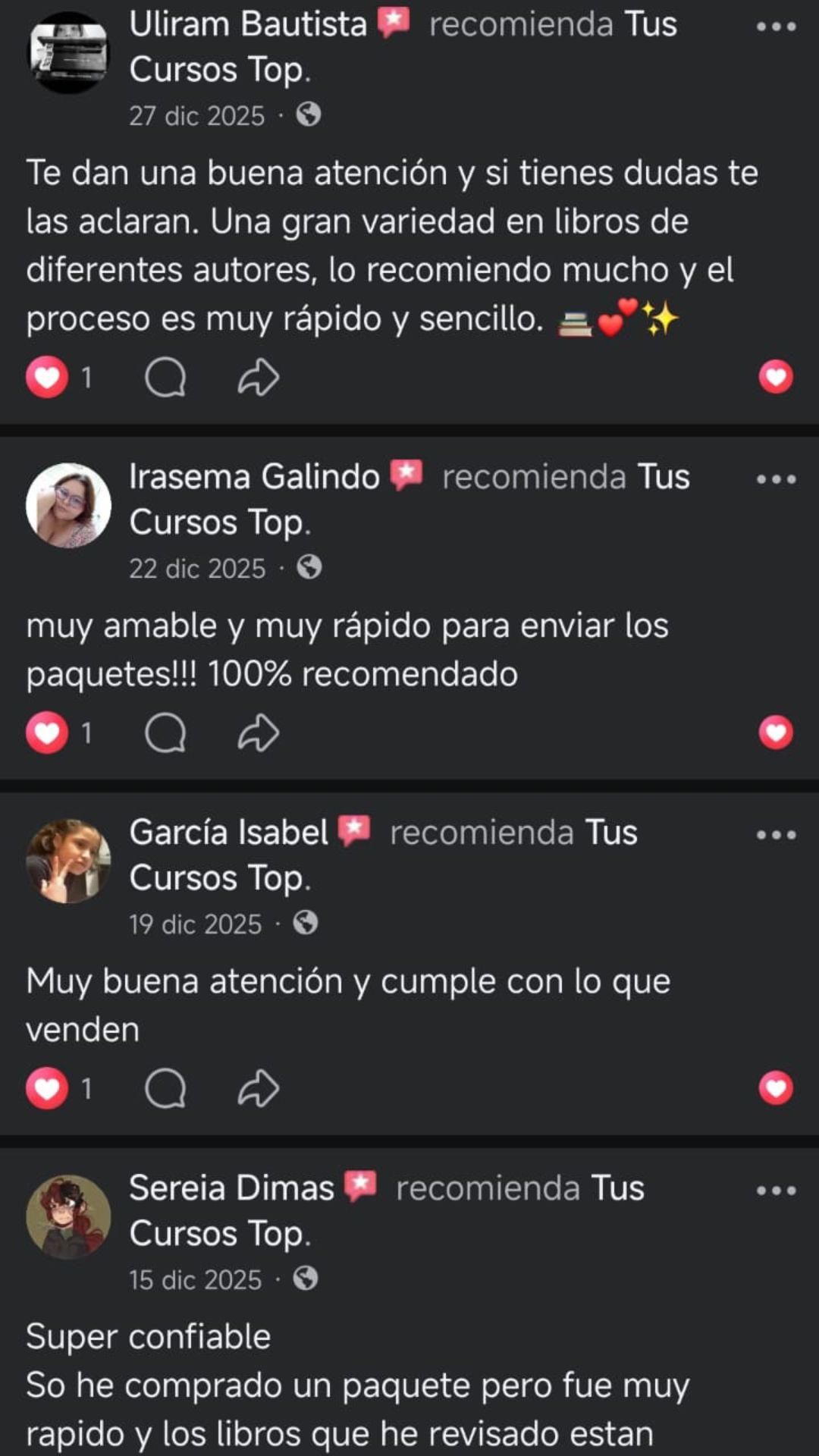819x1456 pixels.
Task: Open the overflow menu on Sereia Dimas's review
Action: (x=776, y=1191)
